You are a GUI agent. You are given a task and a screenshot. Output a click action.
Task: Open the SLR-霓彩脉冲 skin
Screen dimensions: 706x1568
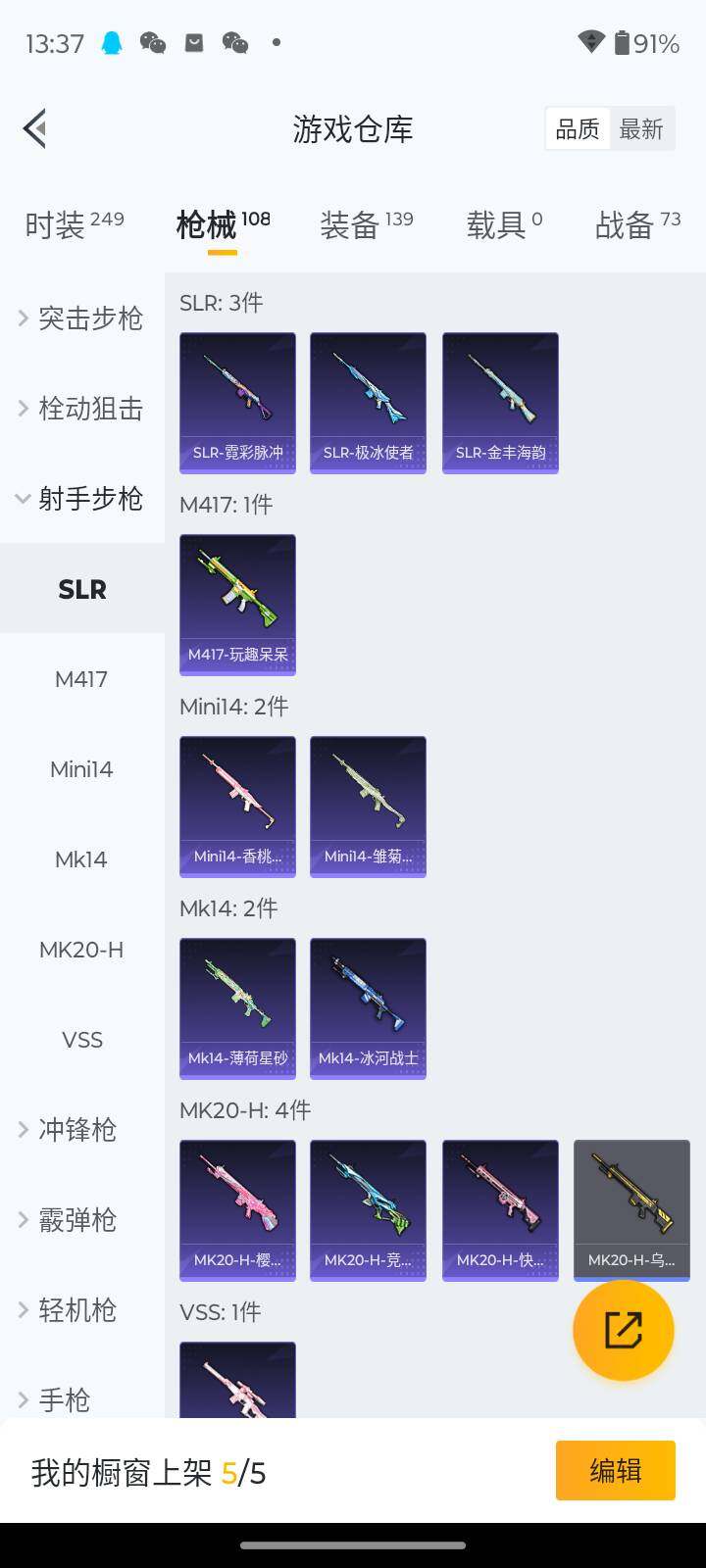(237, 403)
